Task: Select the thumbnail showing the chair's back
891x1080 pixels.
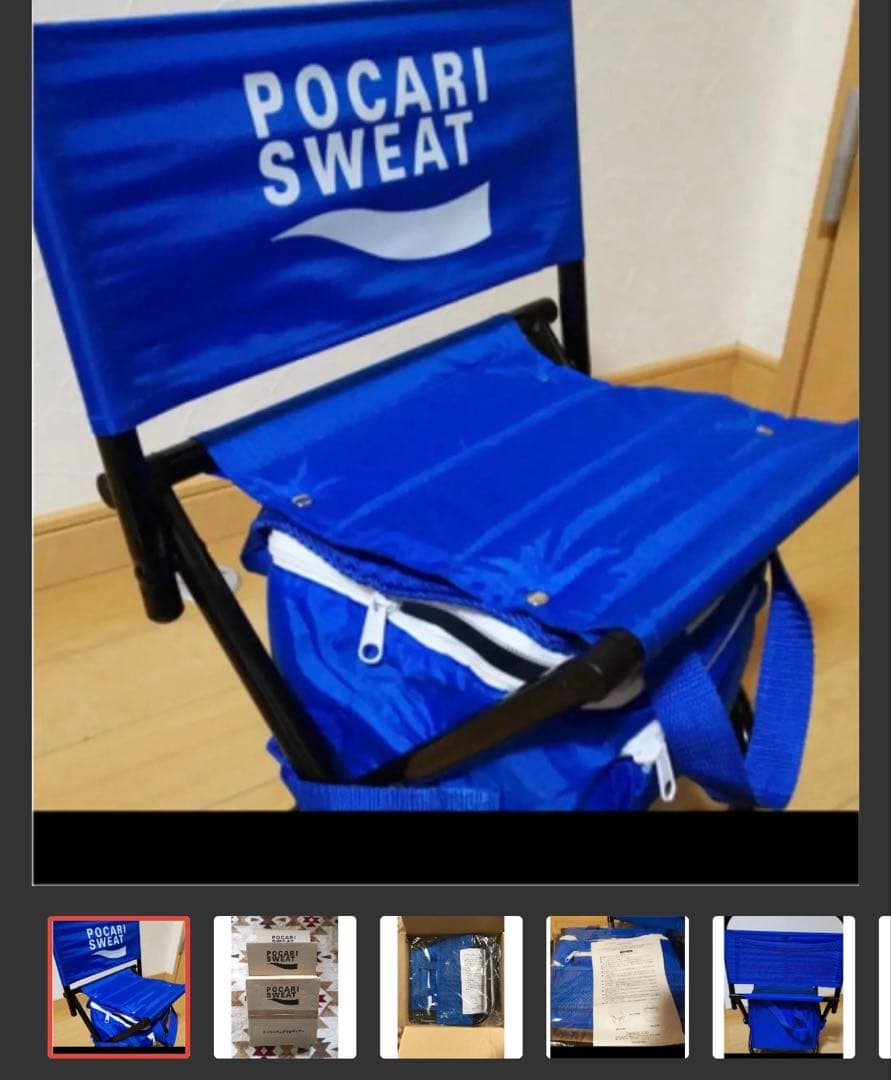Action: click(783, 986)
